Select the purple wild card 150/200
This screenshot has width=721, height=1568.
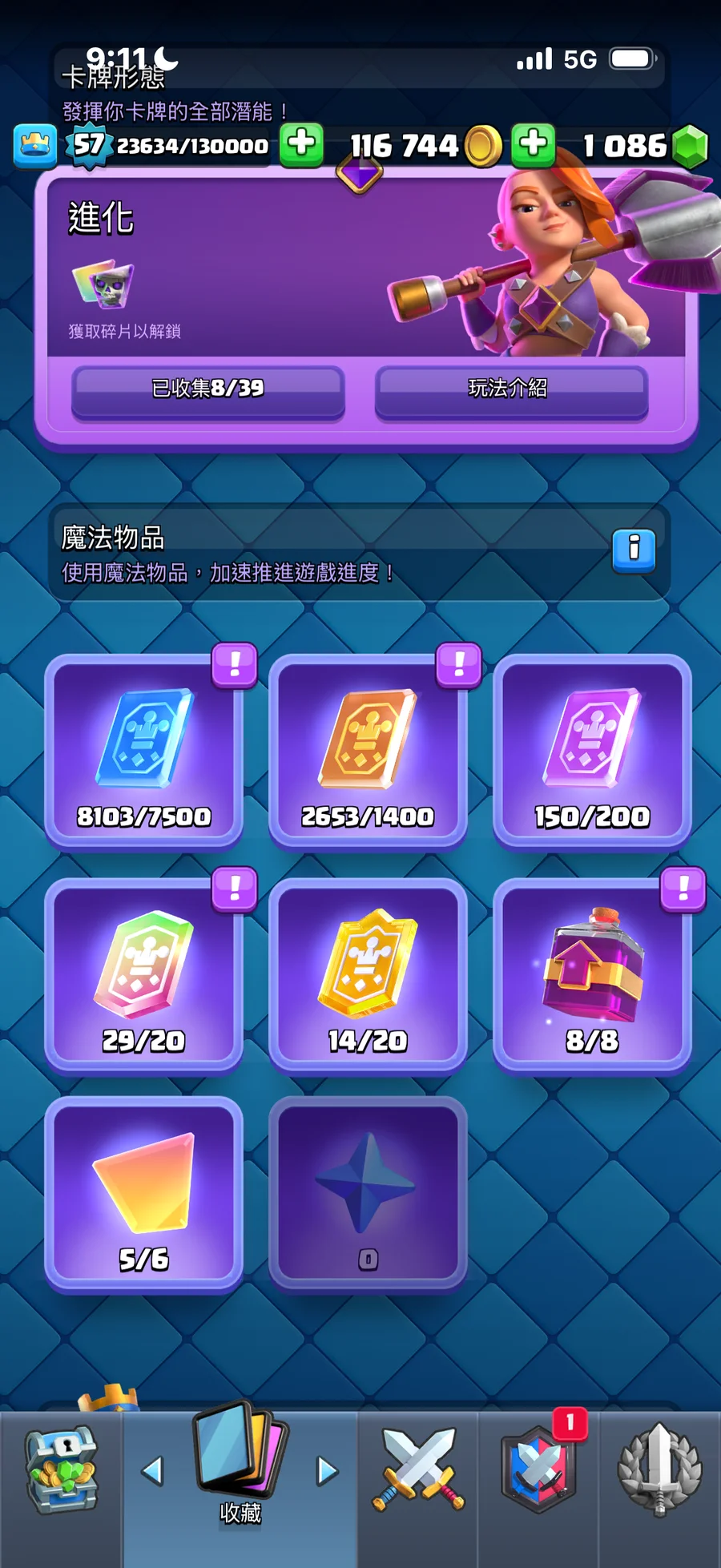point(592,751)
